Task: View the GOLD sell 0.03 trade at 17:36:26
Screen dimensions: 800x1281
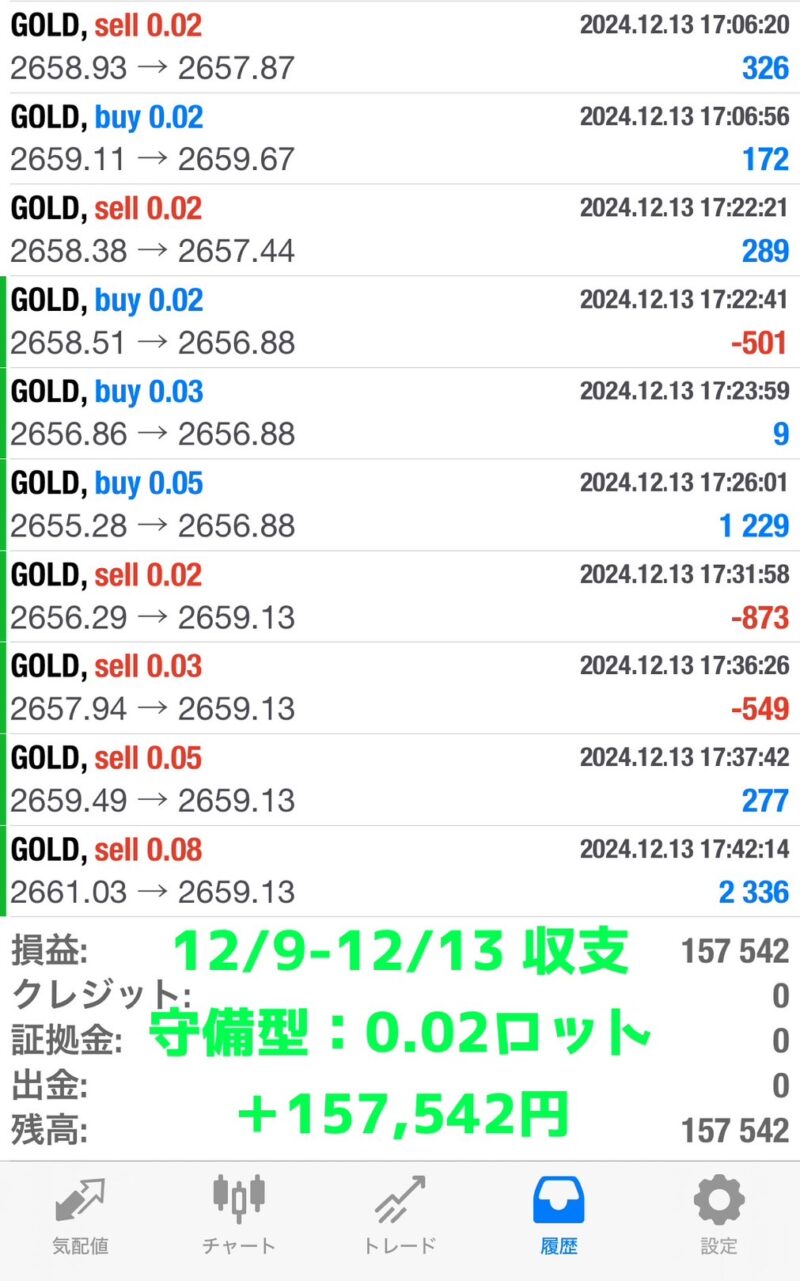Action: 400,688
